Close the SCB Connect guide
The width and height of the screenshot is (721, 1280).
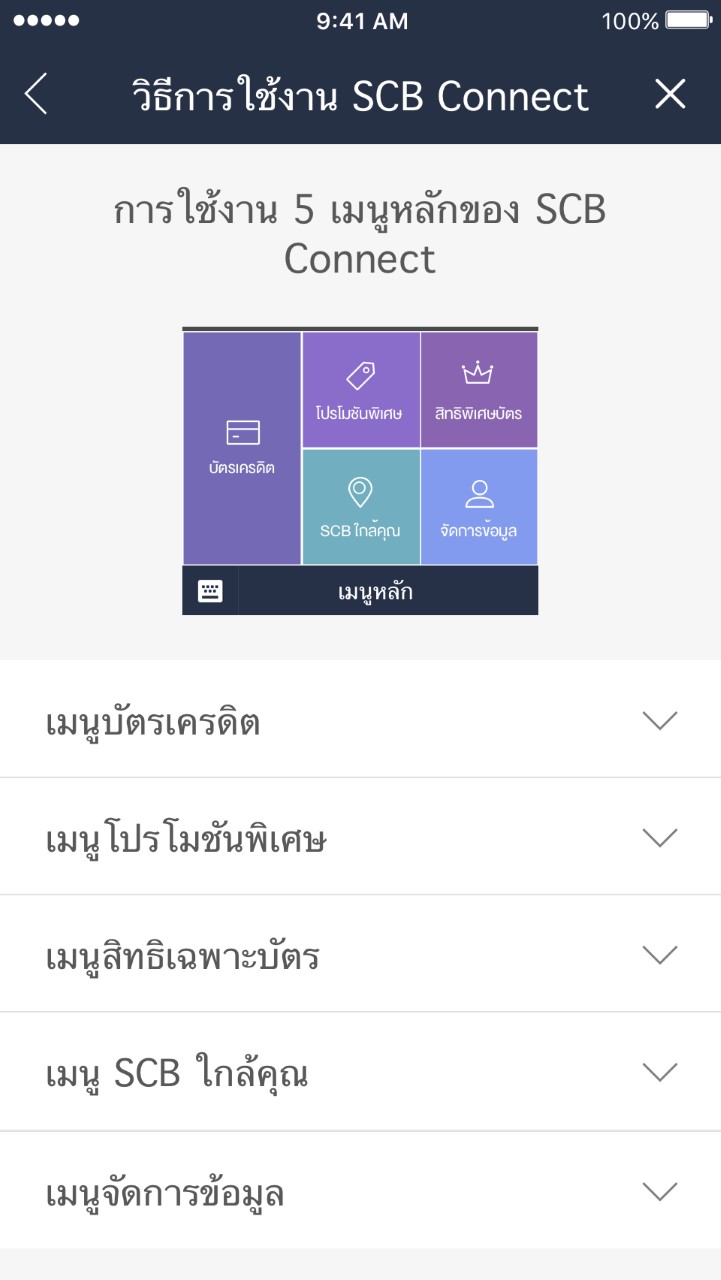coord(670,94)
